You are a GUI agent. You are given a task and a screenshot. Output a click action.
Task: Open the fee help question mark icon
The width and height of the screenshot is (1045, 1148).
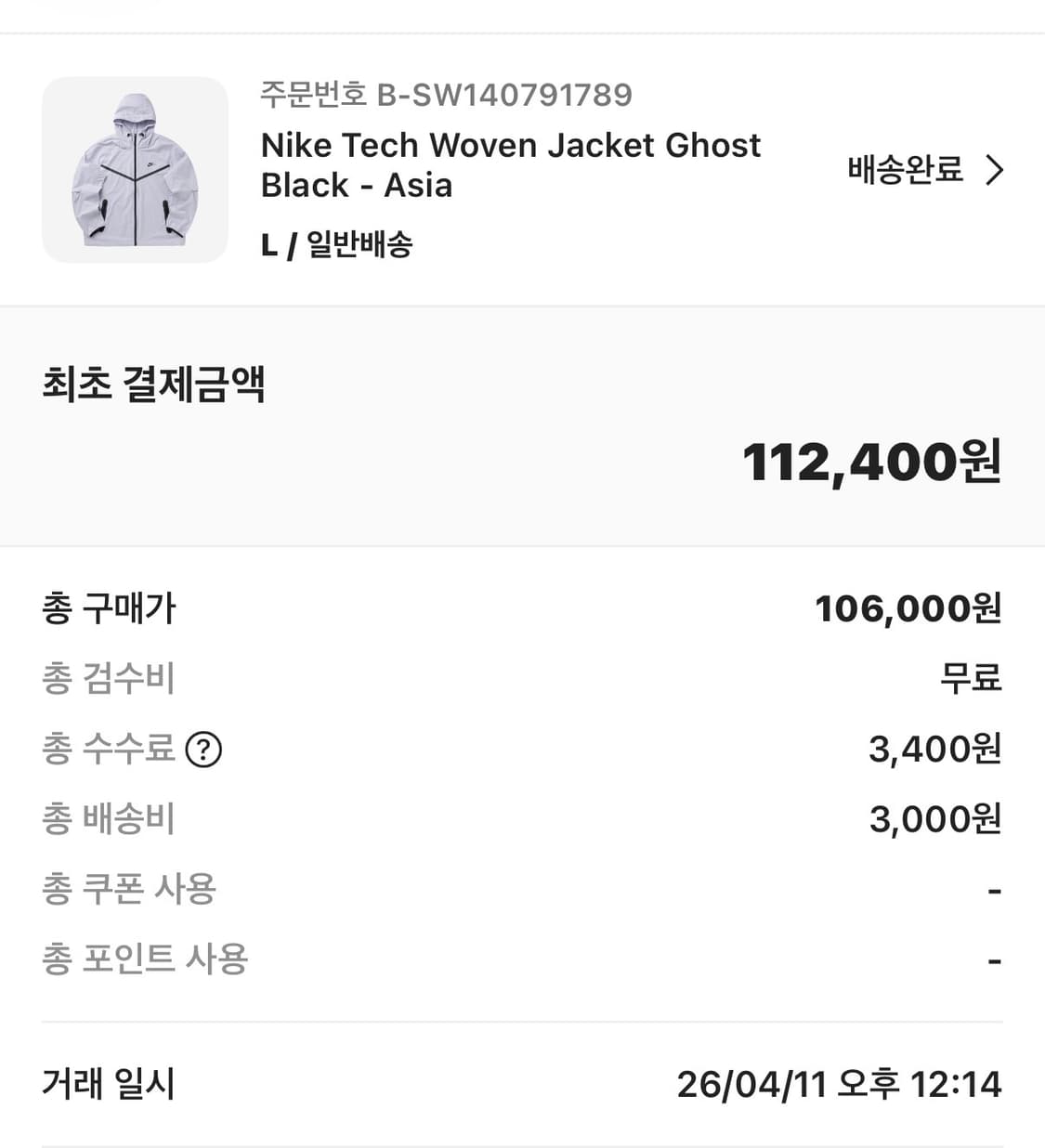pyautogui.click(x=206, y=748)
